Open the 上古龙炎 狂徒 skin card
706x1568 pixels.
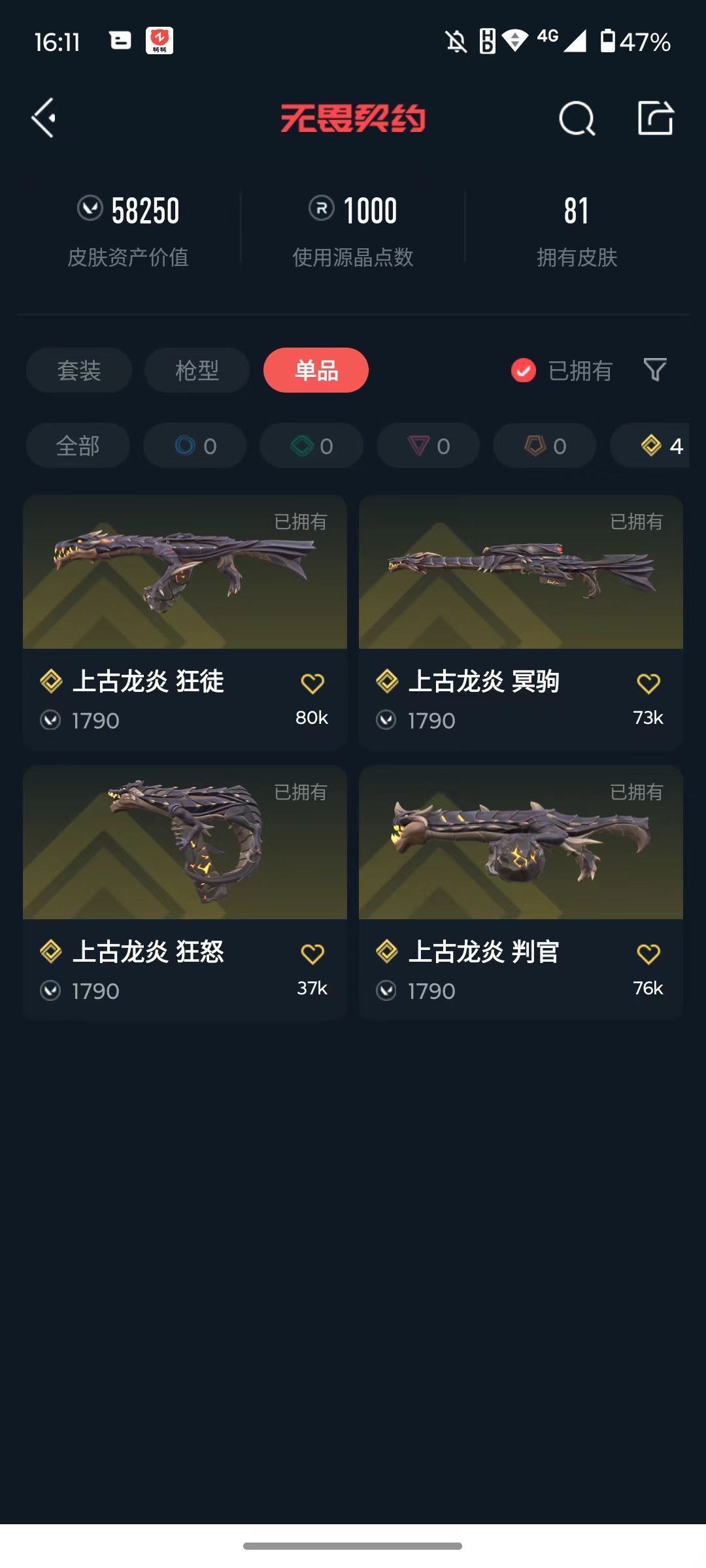pyautogui.click(x=184, y=588)
